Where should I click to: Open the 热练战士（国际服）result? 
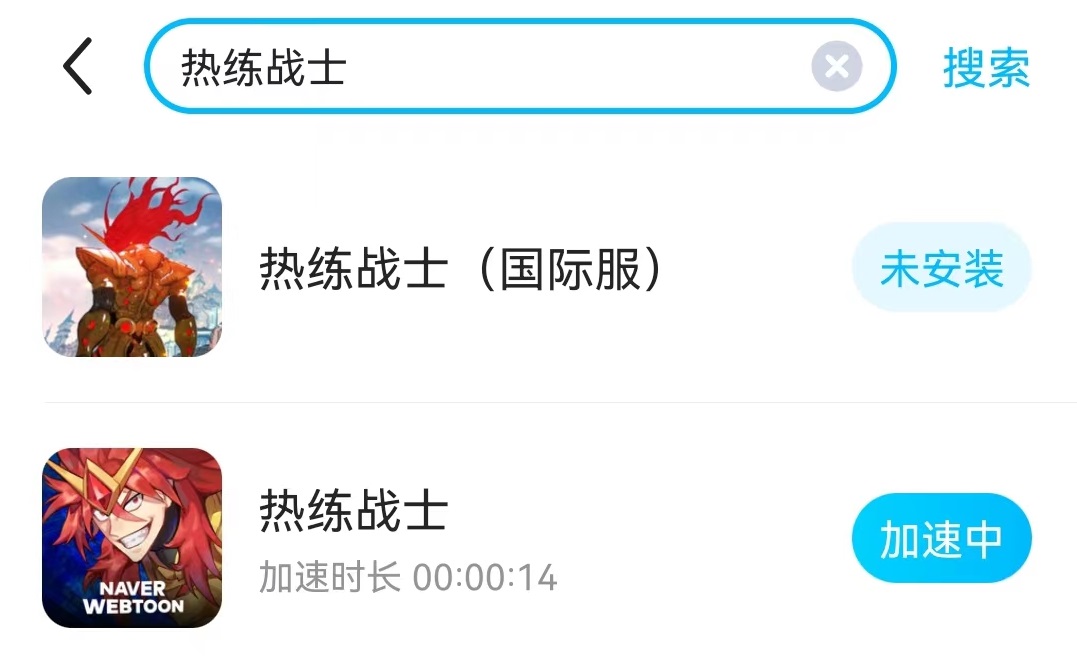pyautogui.click(x=460, y=268)
